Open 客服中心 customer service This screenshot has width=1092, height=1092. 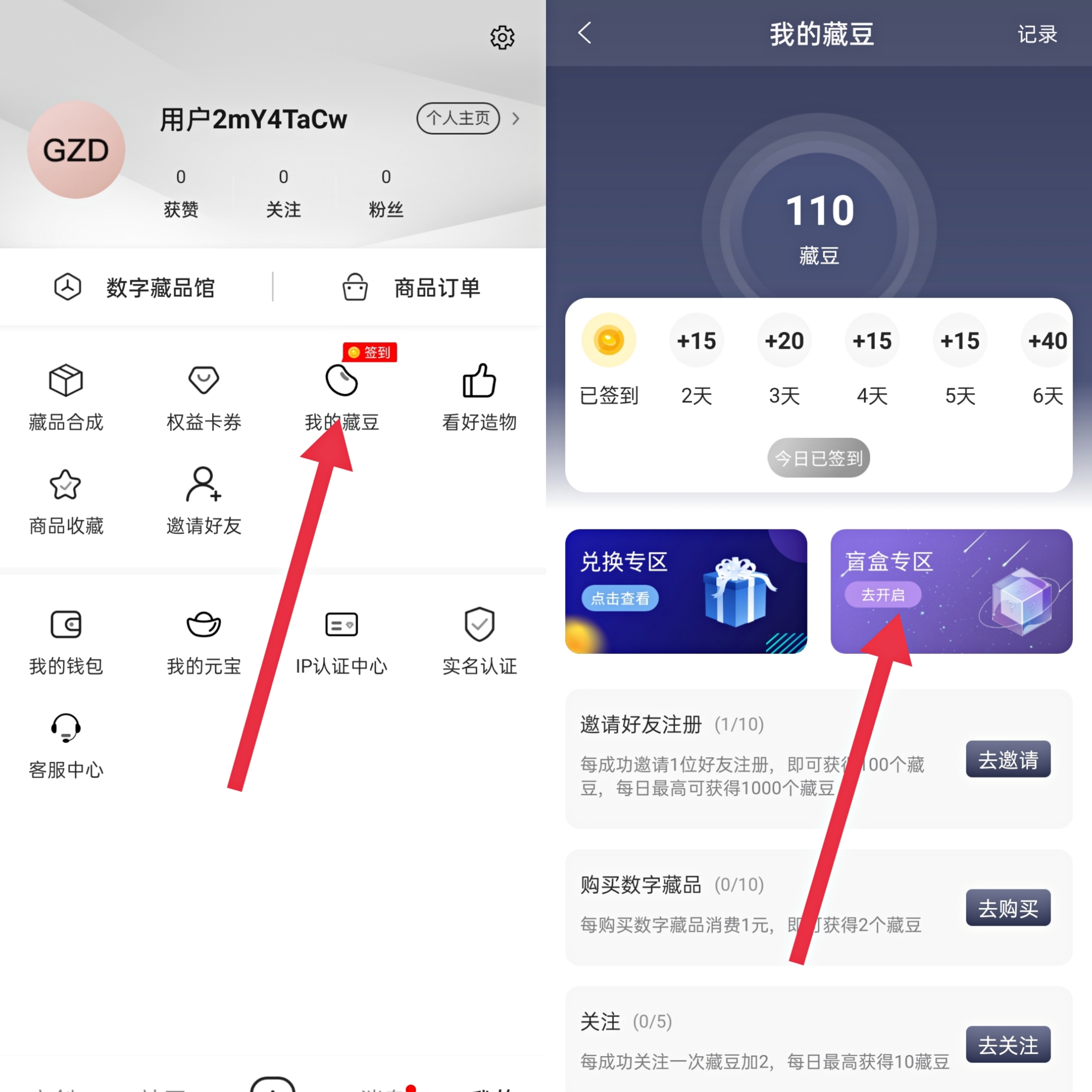tap(66, 745)
